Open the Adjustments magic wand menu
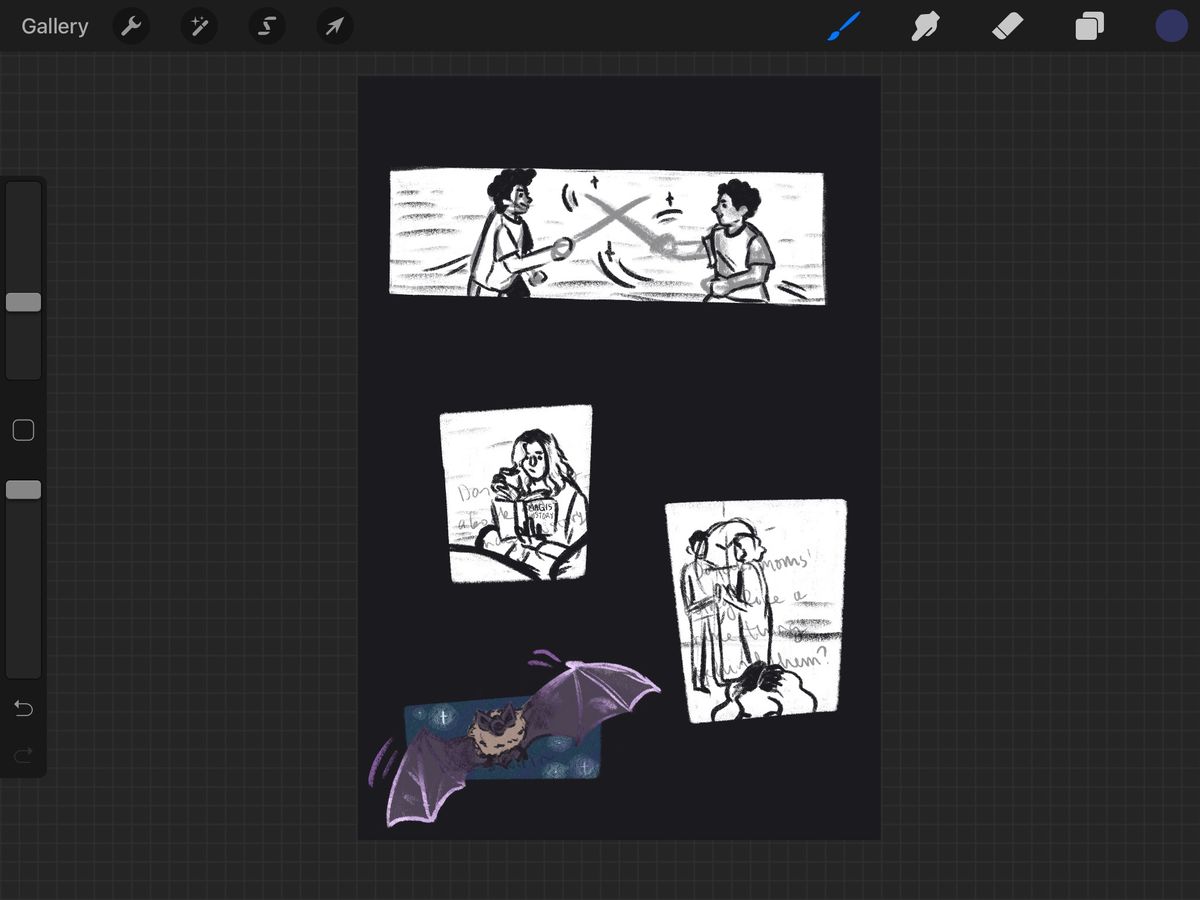The image size is (1200, 900). click(x=199, y=26)
